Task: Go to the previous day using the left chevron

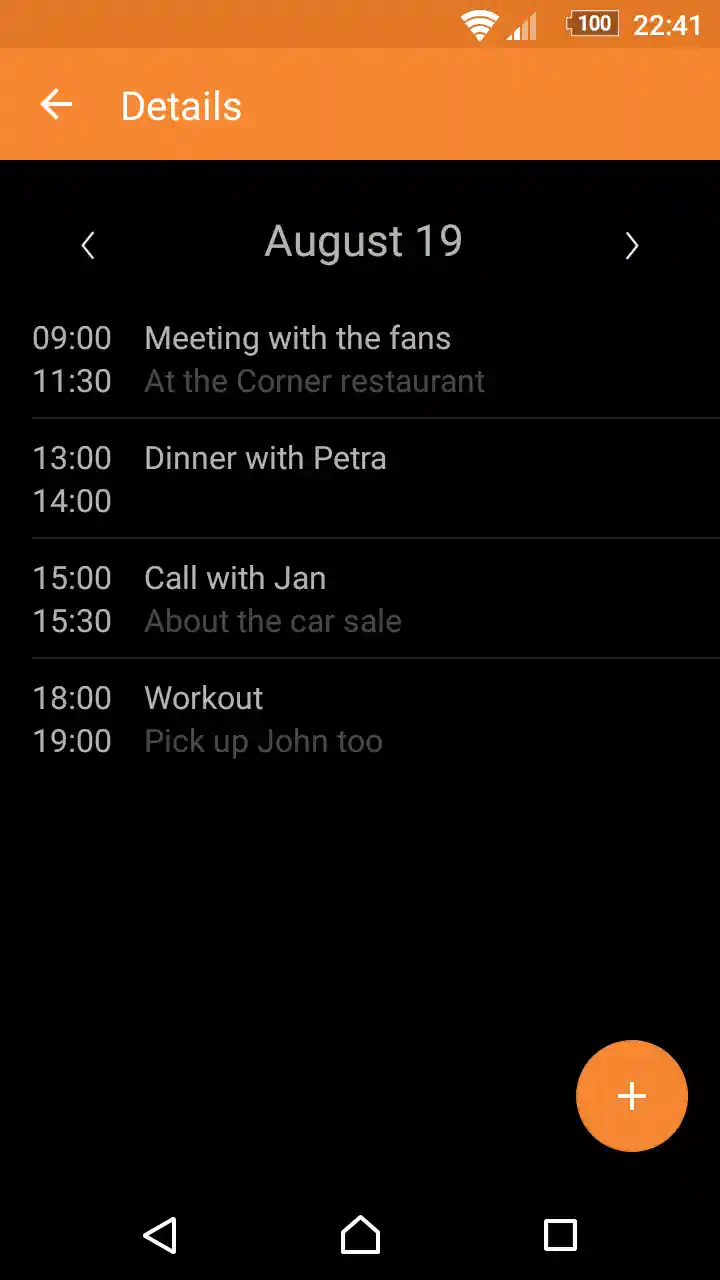Action: [88, 245]
